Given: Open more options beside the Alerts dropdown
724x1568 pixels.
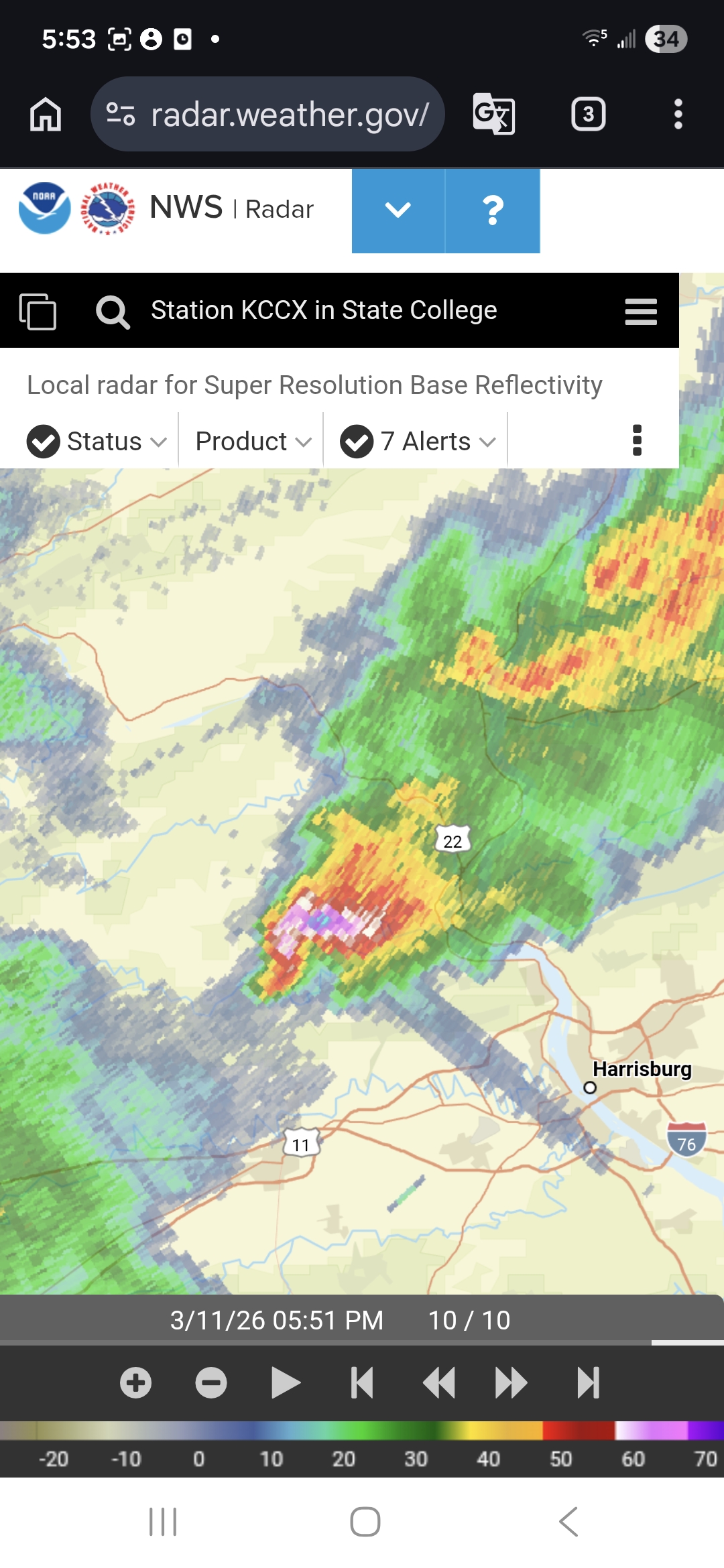Looking at the screenshot, I should 637,441.
